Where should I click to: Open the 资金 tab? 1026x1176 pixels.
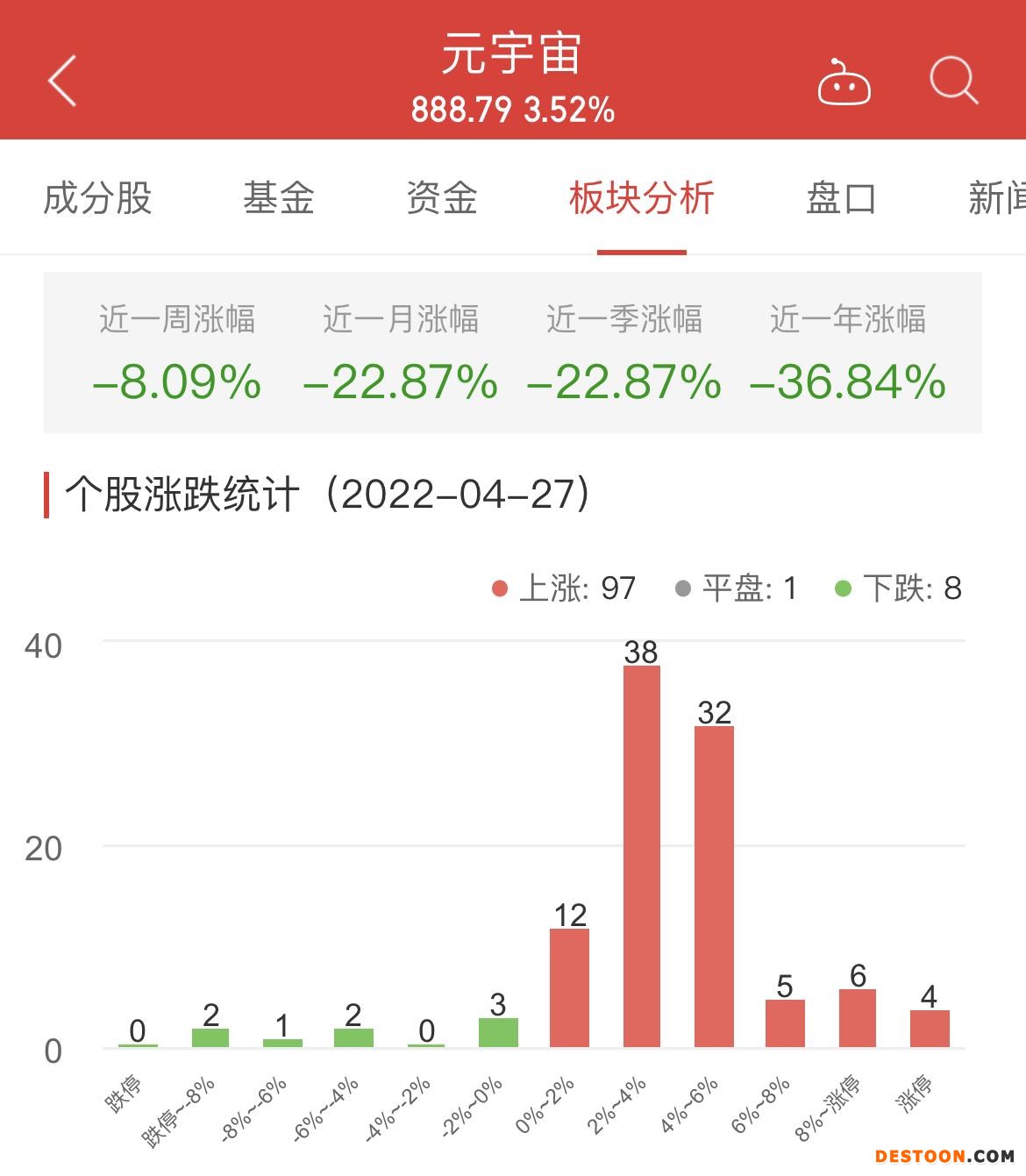(x=441, y=198)
